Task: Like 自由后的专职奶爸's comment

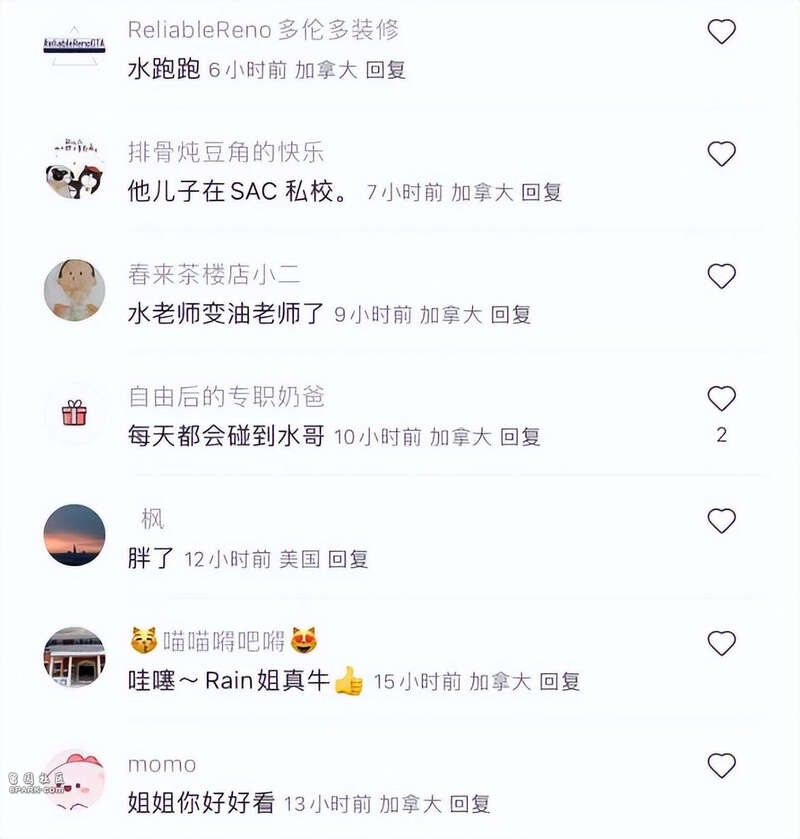Action: coord(722,399)
